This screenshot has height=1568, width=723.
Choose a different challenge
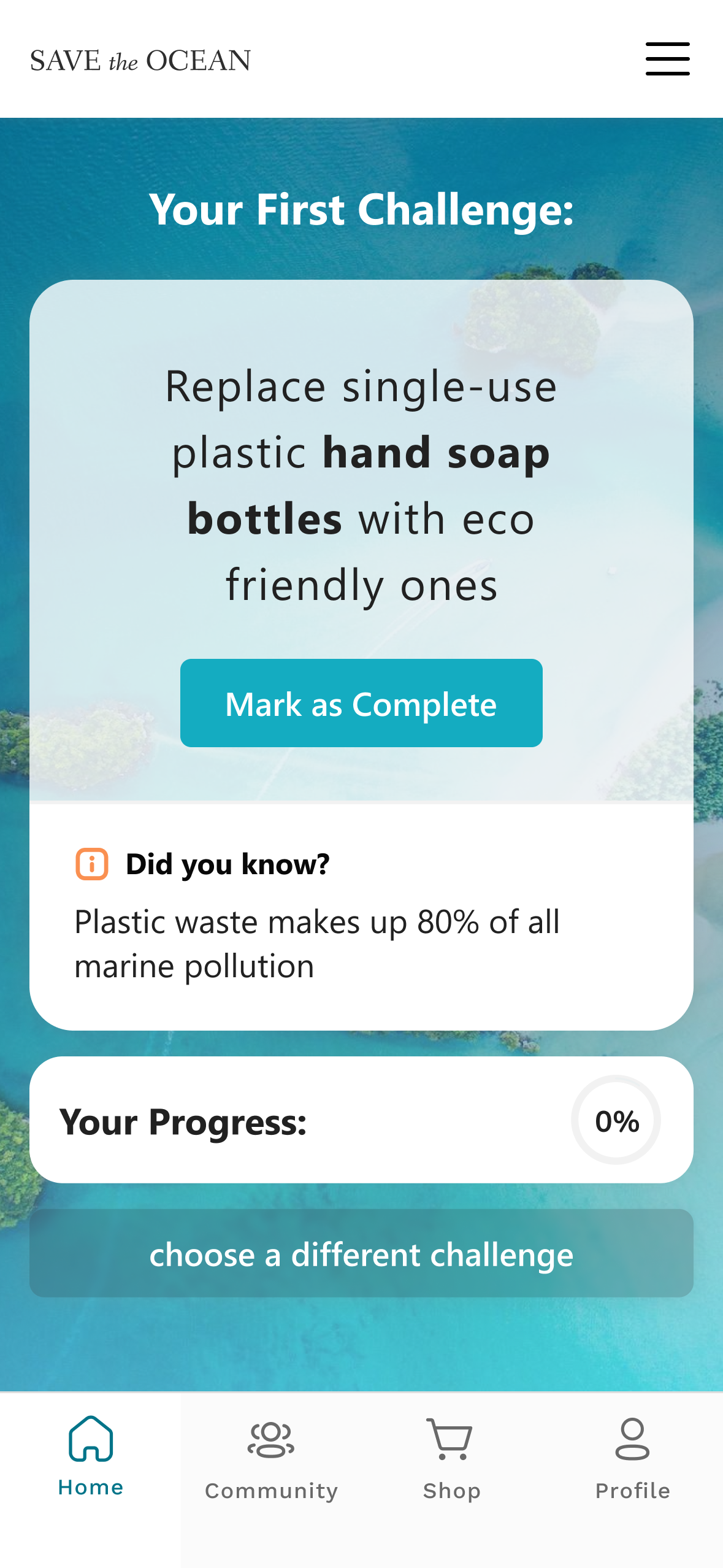coord(361,1253)
